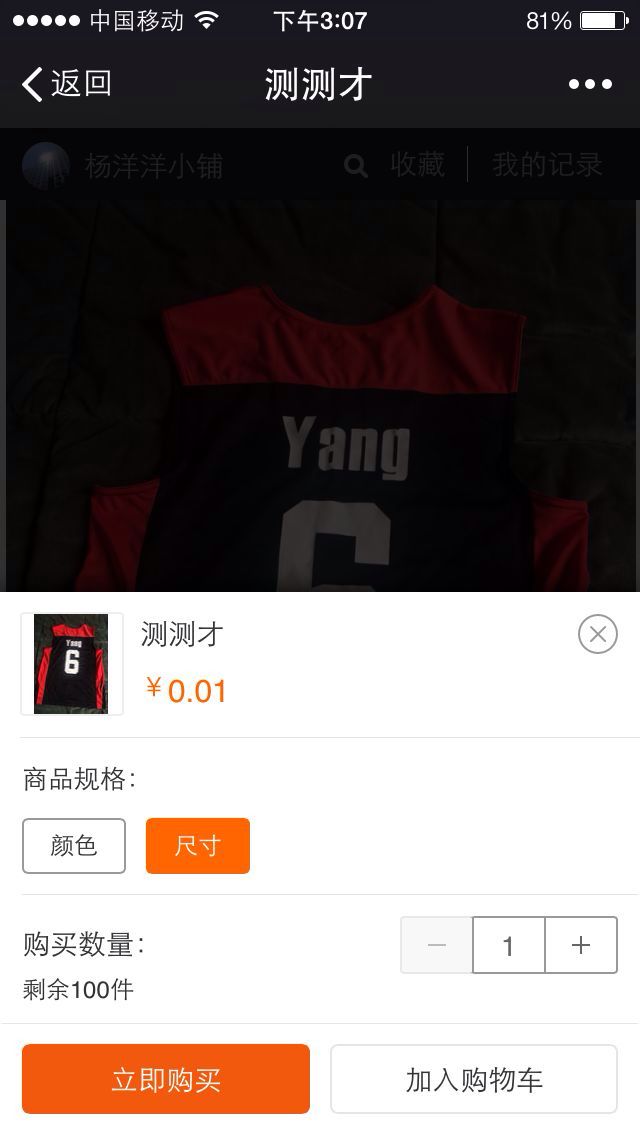Tap the quantity field showing 1
The width and height of the screenshot is (640, 1136).
coord(509,945)
